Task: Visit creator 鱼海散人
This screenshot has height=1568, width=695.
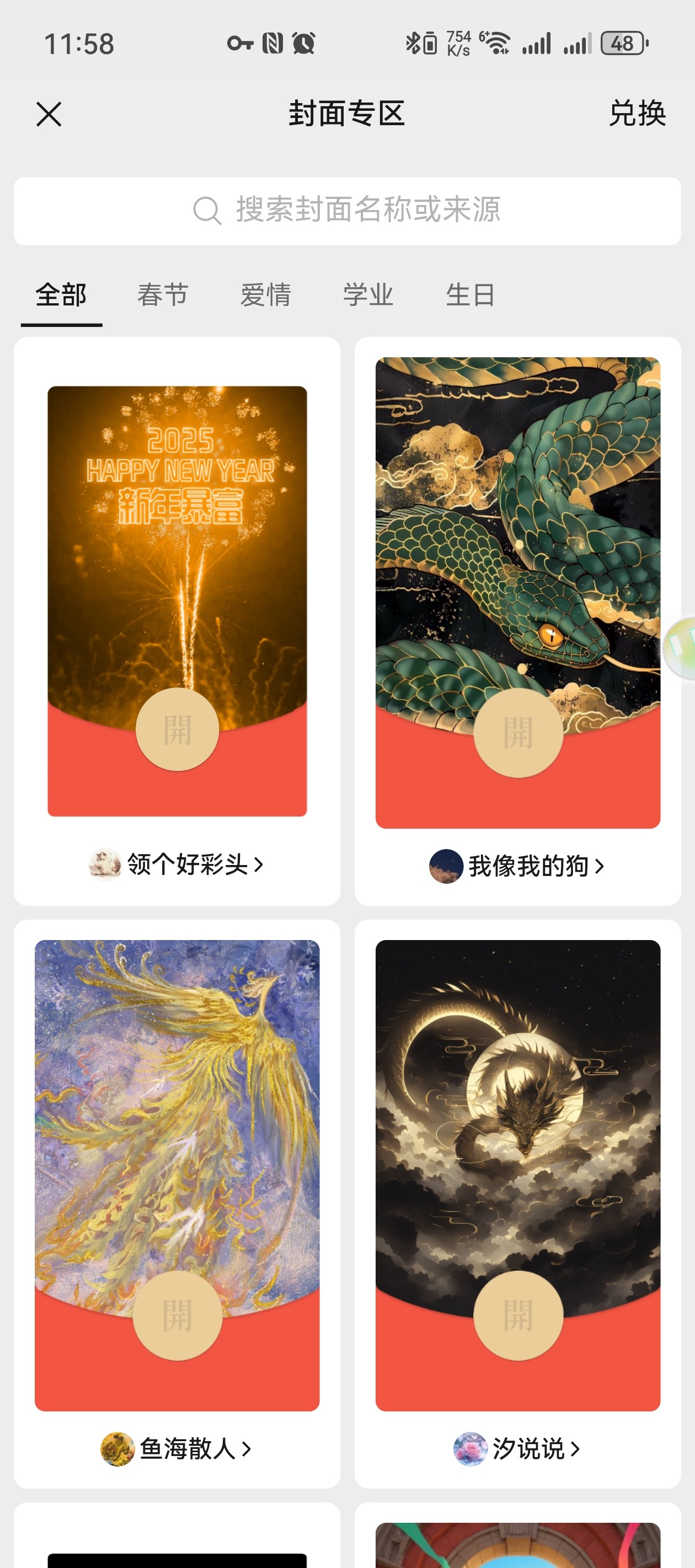Action: (177, 1449)
